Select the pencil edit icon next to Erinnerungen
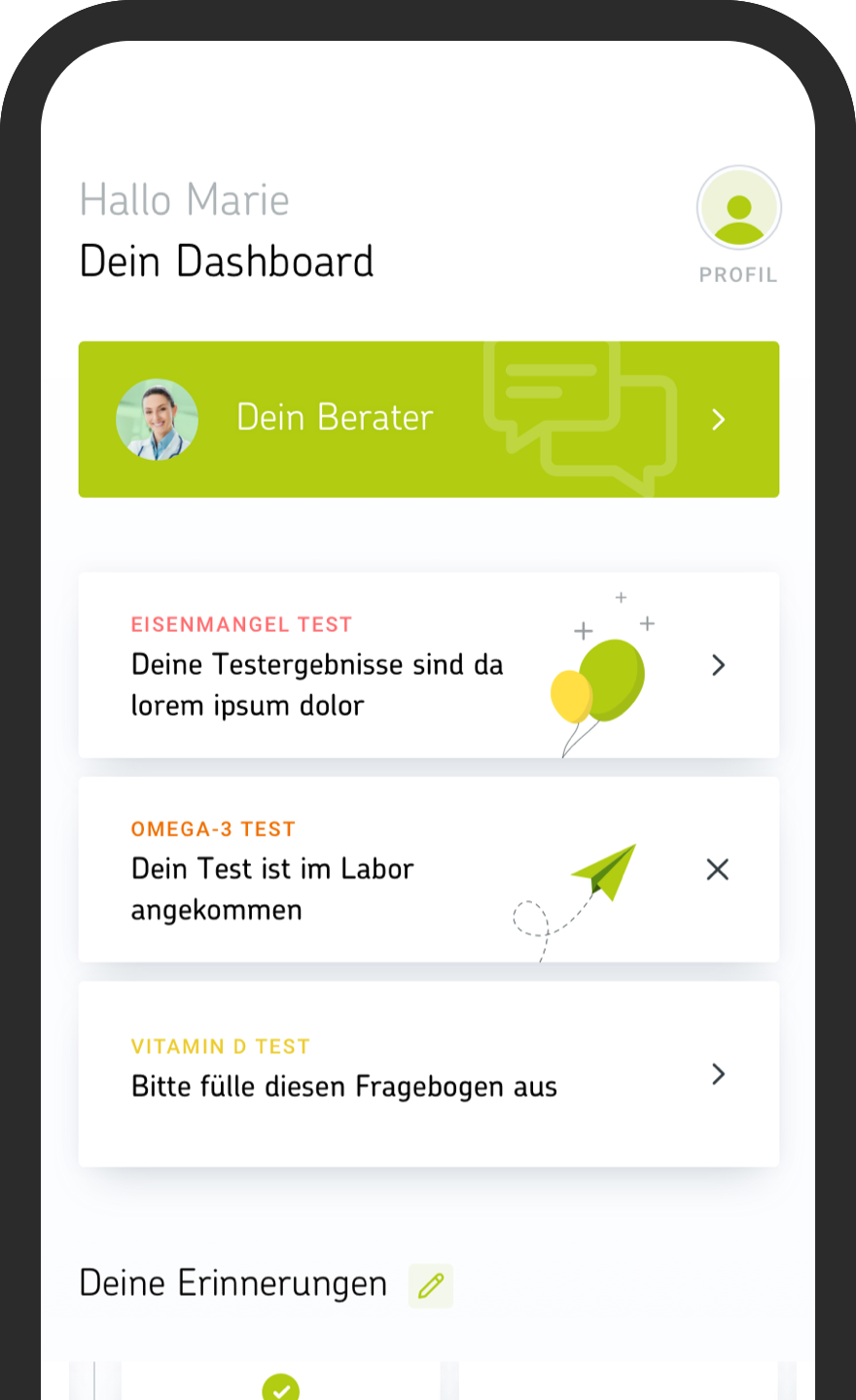The image size is (856, 1400). pos(431,1284)
